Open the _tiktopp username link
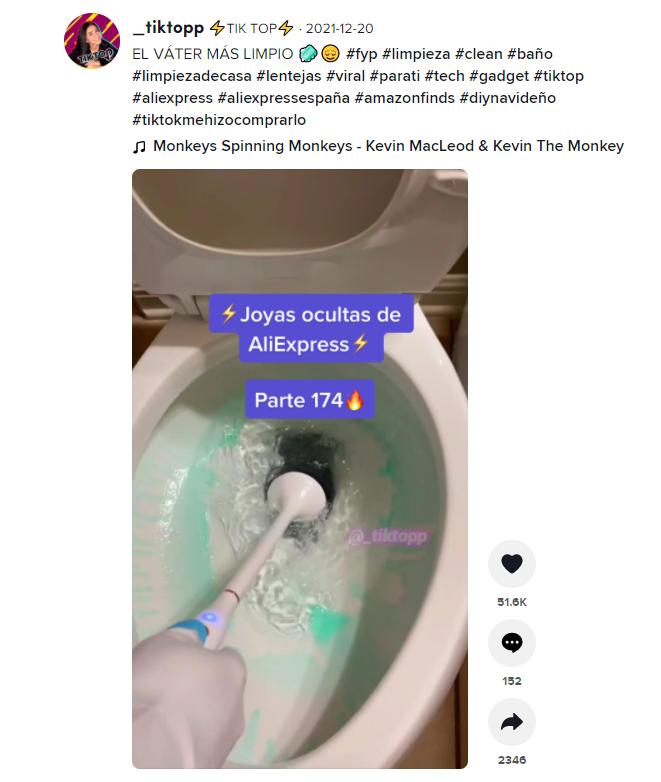661x782 pixels. [168, 29]
